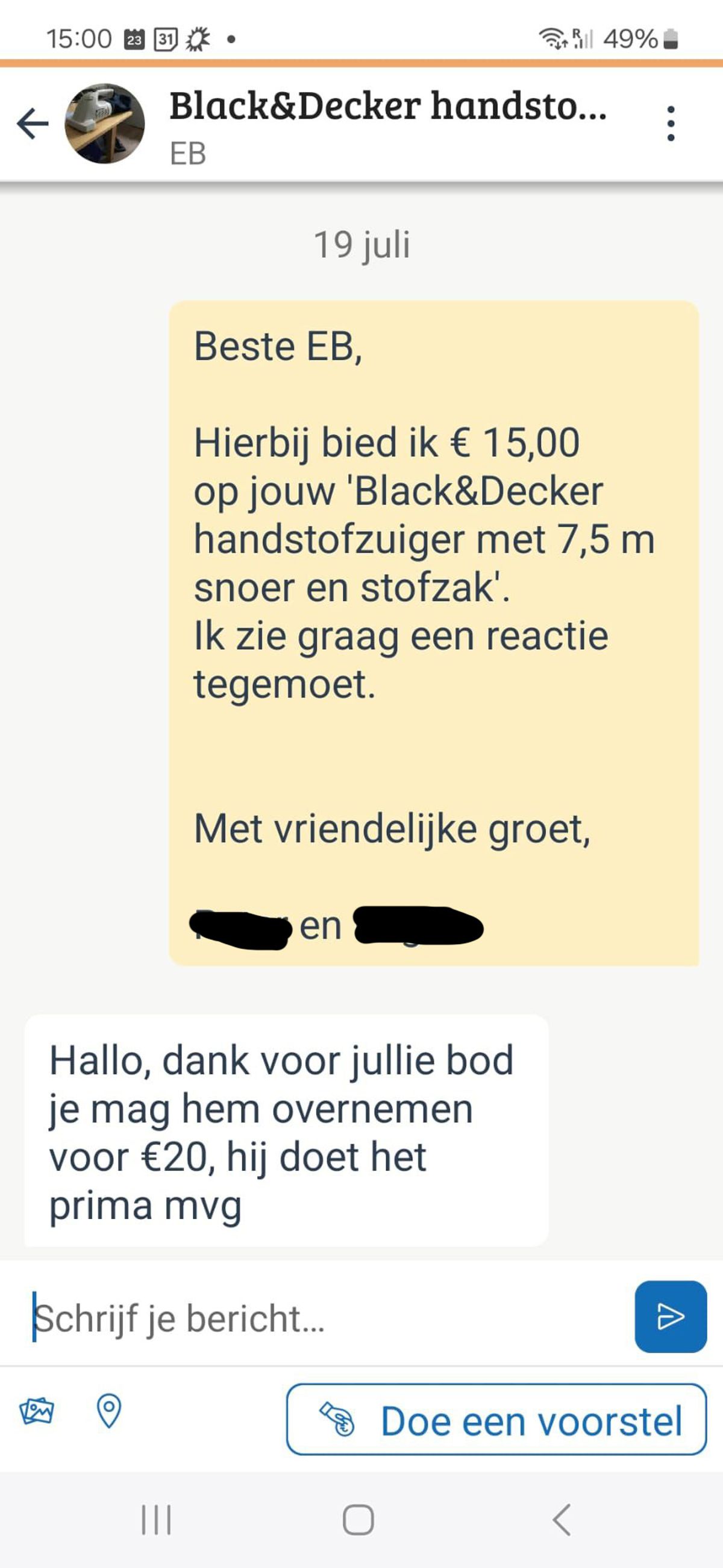Open the Black&Decker handstofzuiger listing thumbnail
The height and width of the screenshot is (1568, 723).
[105, 124]
